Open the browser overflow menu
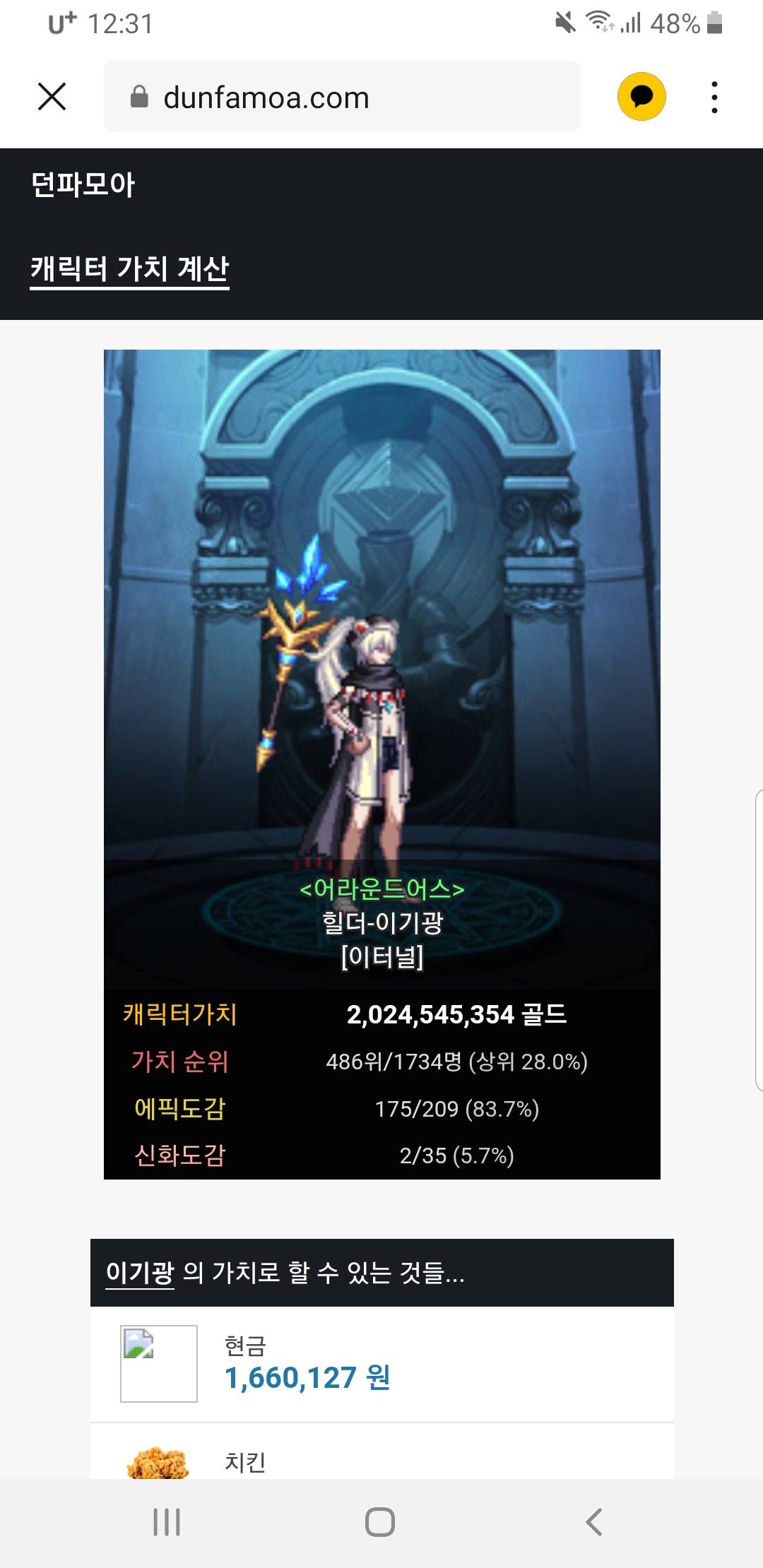 714,97
